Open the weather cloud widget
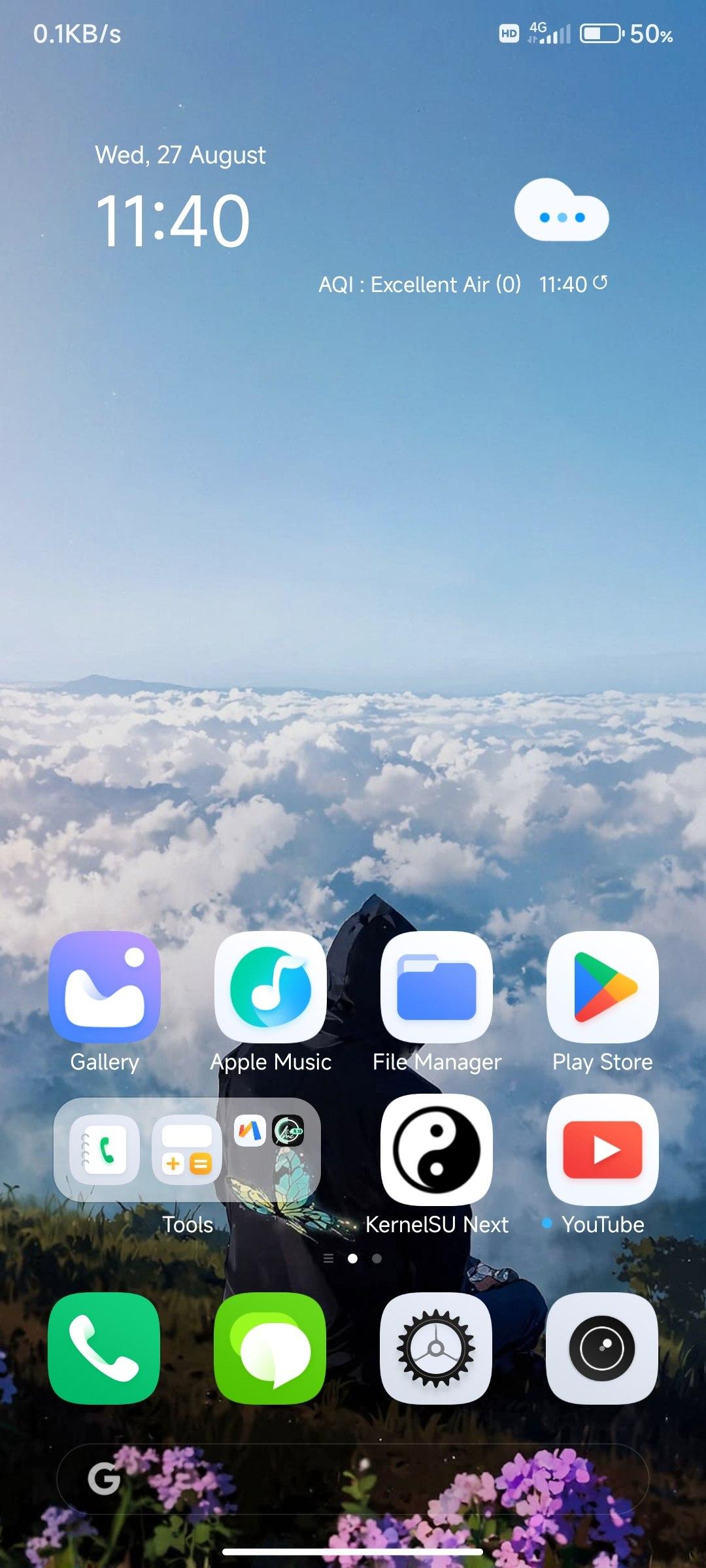The width and height of the screenshot is (706, 1568). 562,210
